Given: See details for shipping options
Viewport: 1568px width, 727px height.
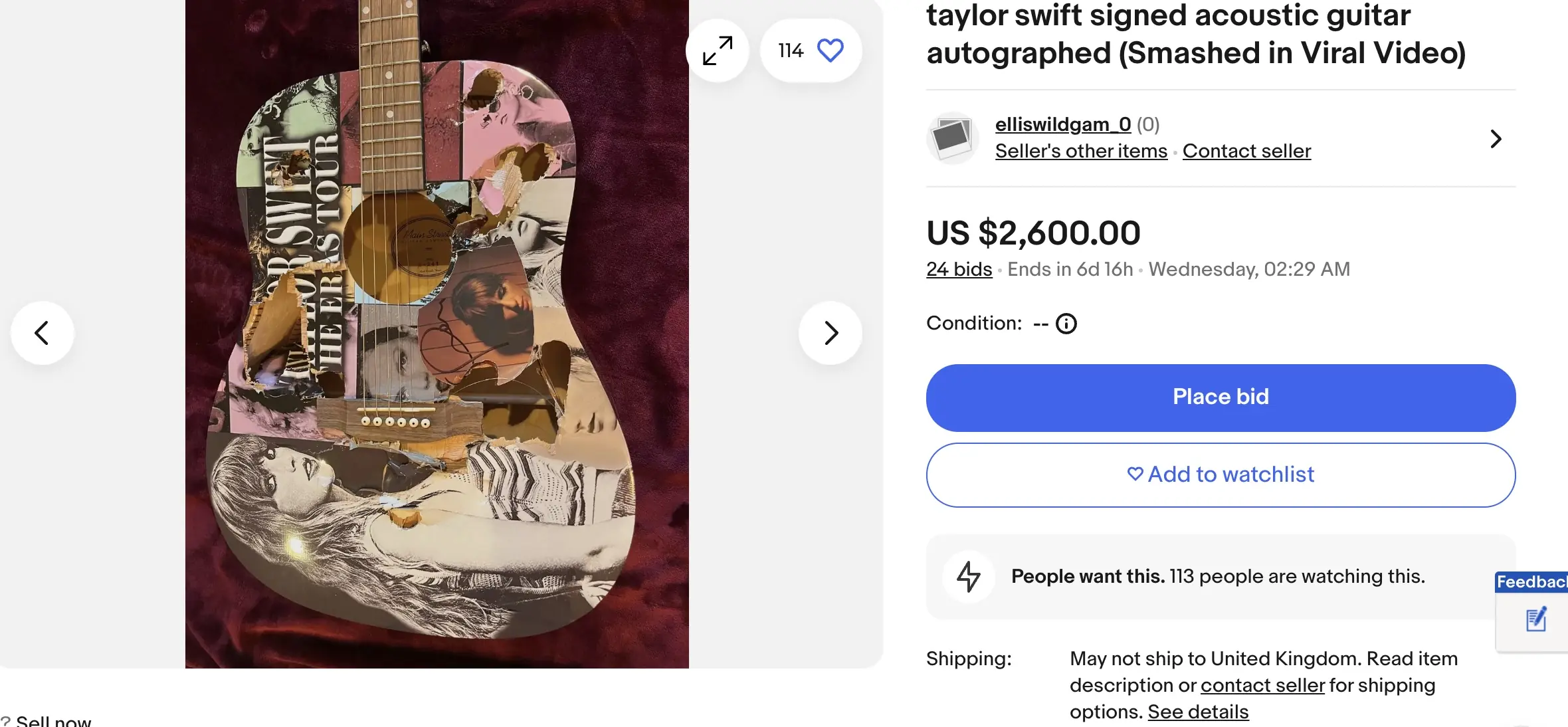Looking at the screenshot, I should coord(1198,712).
